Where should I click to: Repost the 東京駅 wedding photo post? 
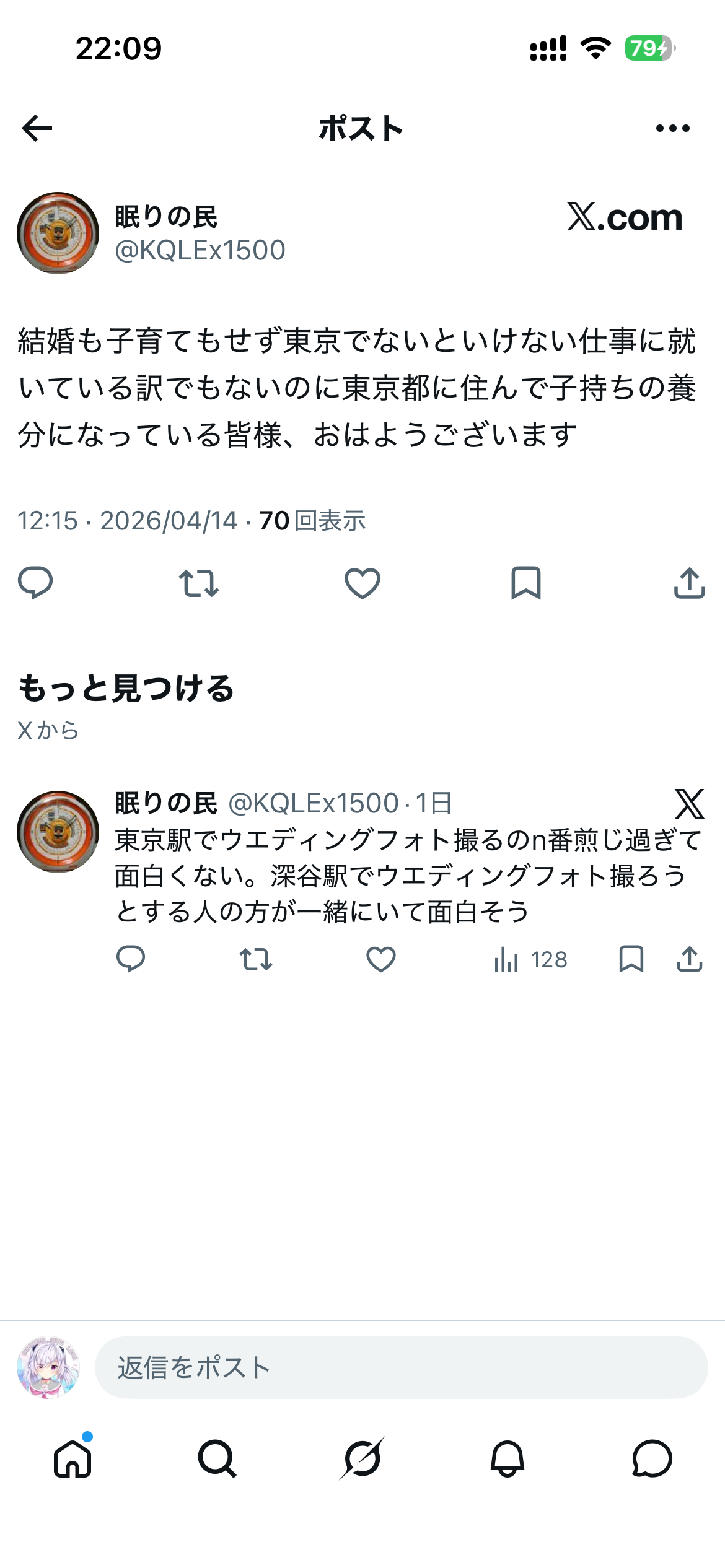(256, 959)
